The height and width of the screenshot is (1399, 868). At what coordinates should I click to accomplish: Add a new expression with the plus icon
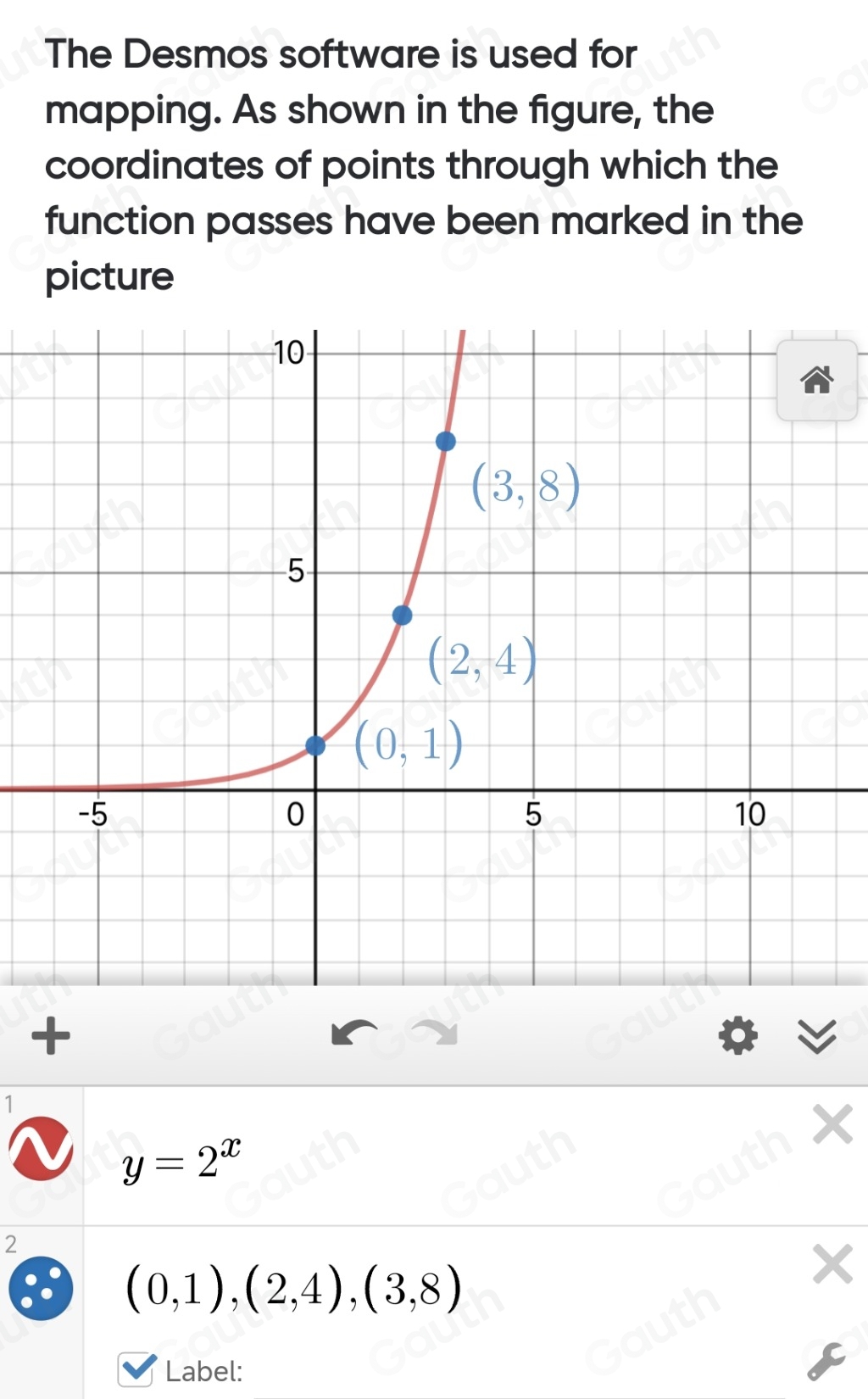51,1036
